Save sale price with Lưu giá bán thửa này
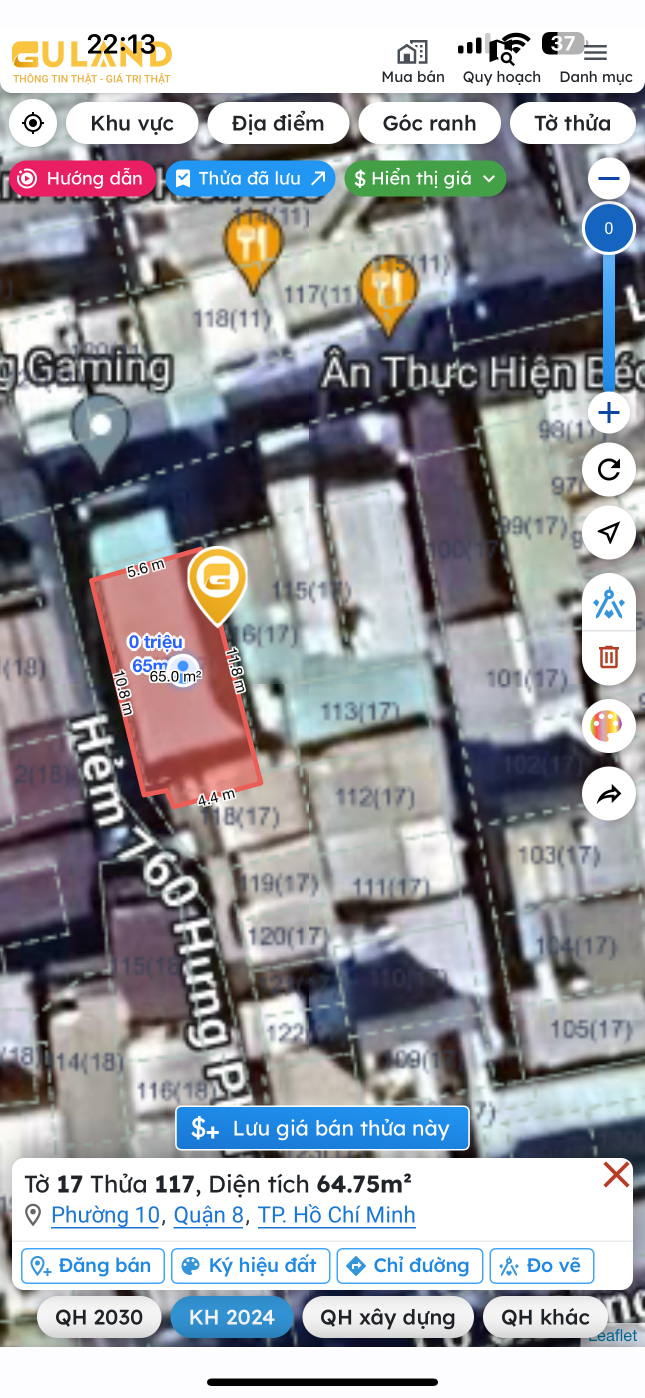Screen dimensions: 645x1398 tap(322, 1129)
